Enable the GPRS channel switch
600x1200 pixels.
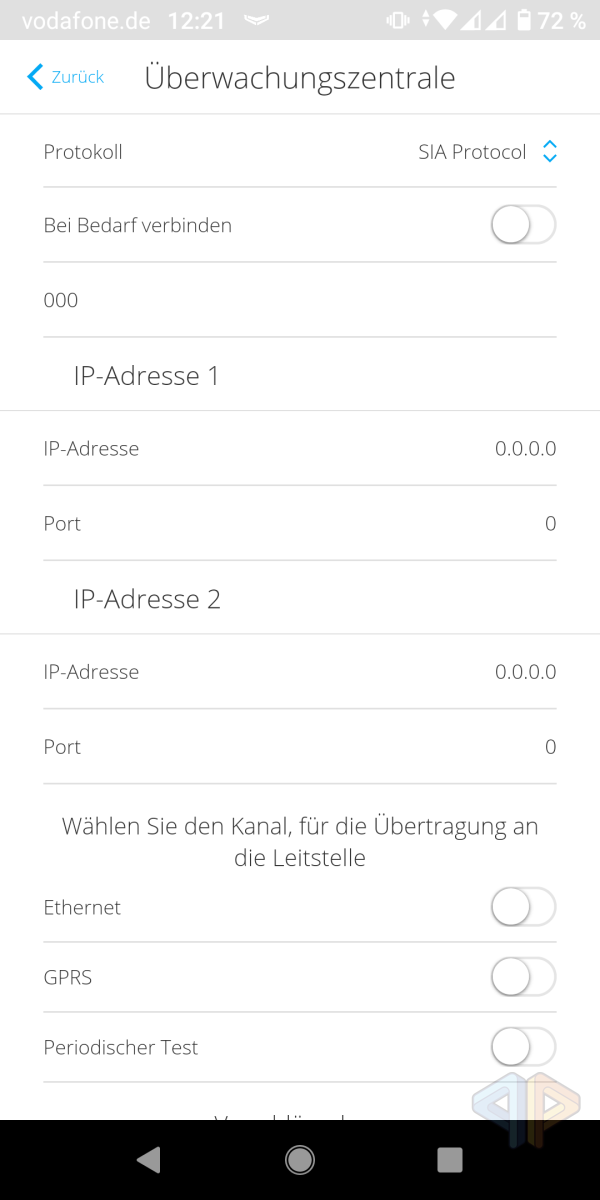523,978
